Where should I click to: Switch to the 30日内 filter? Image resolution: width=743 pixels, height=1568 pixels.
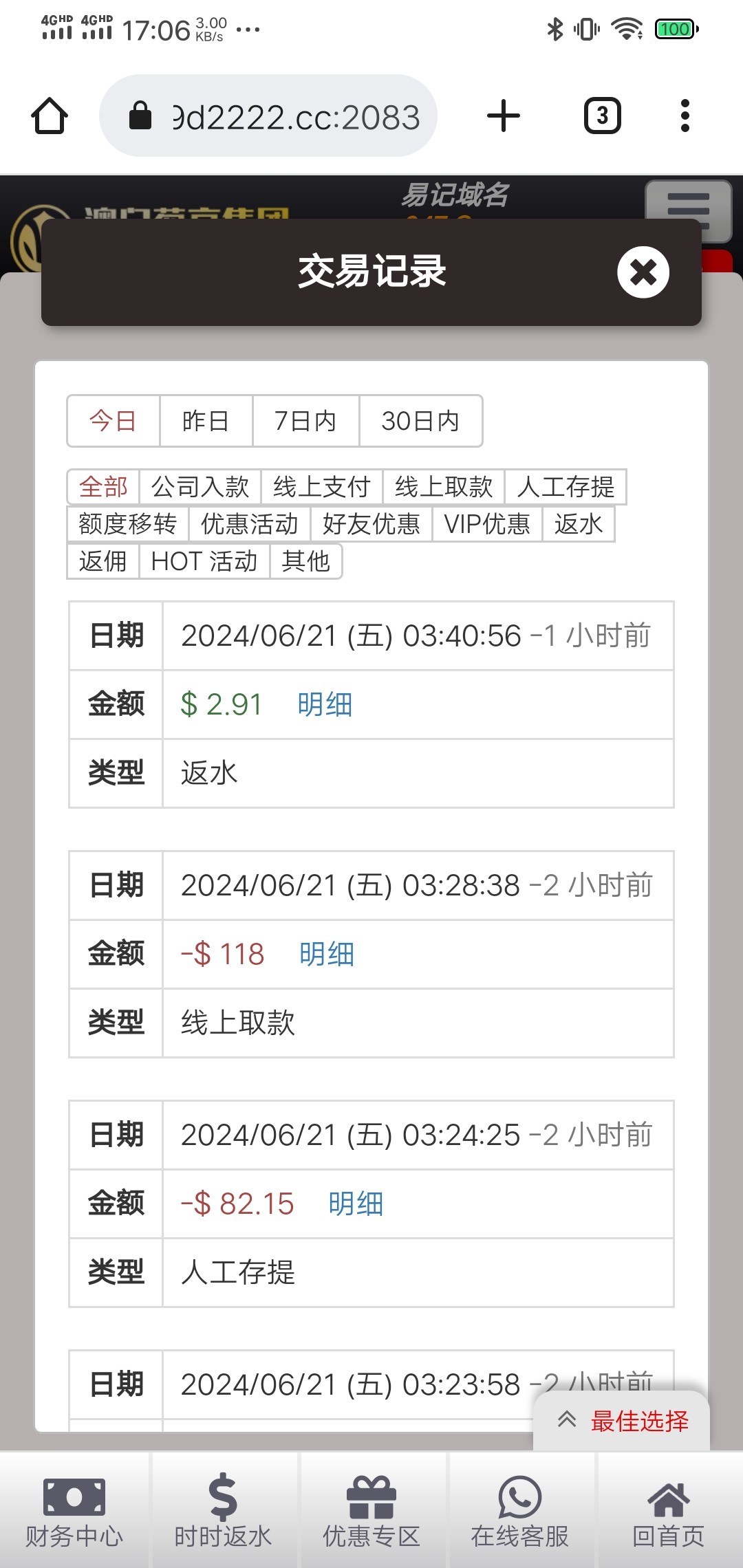click(x=420, y=421)
